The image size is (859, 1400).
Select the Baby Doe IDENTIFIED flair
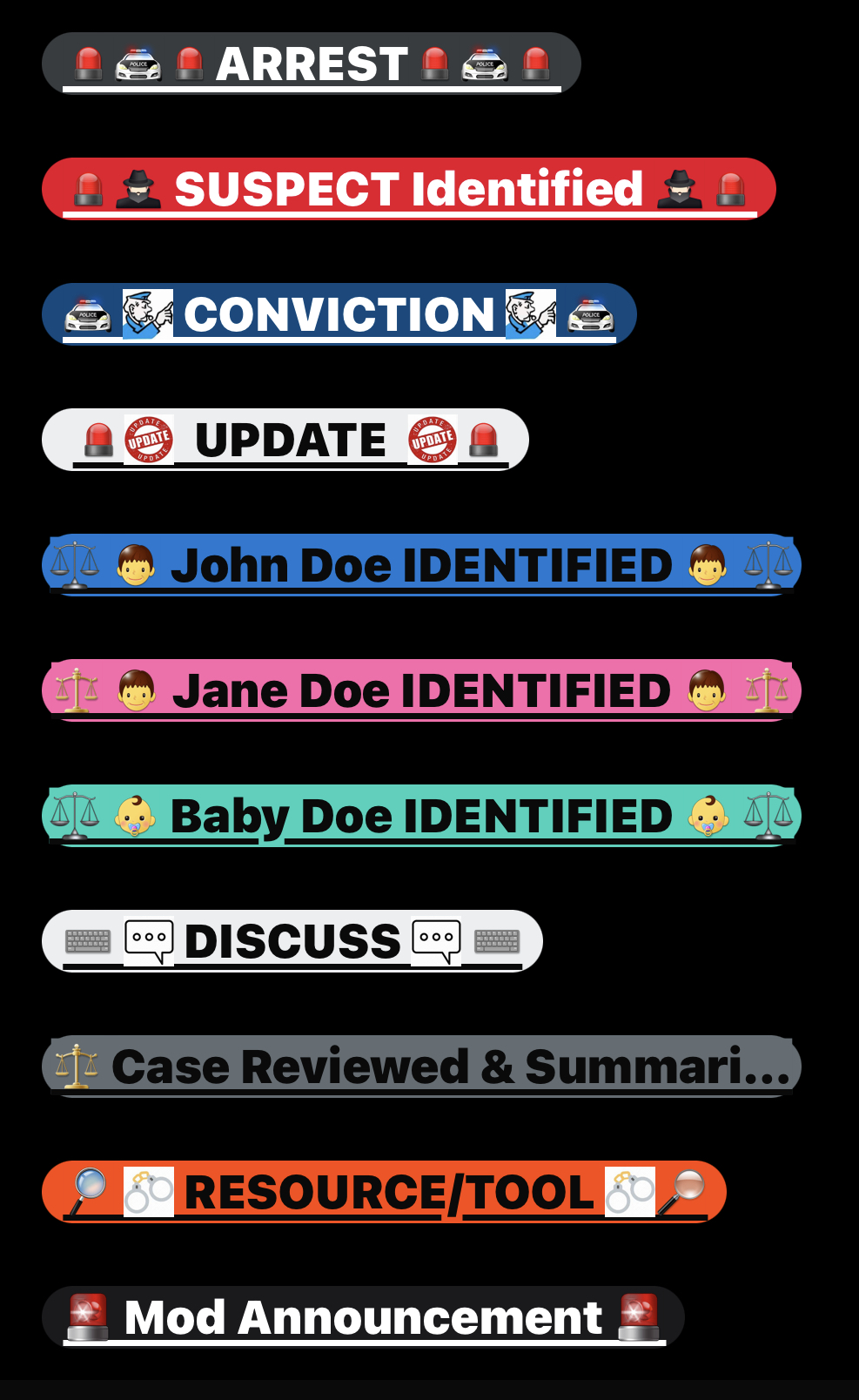(x=421, y=816)
